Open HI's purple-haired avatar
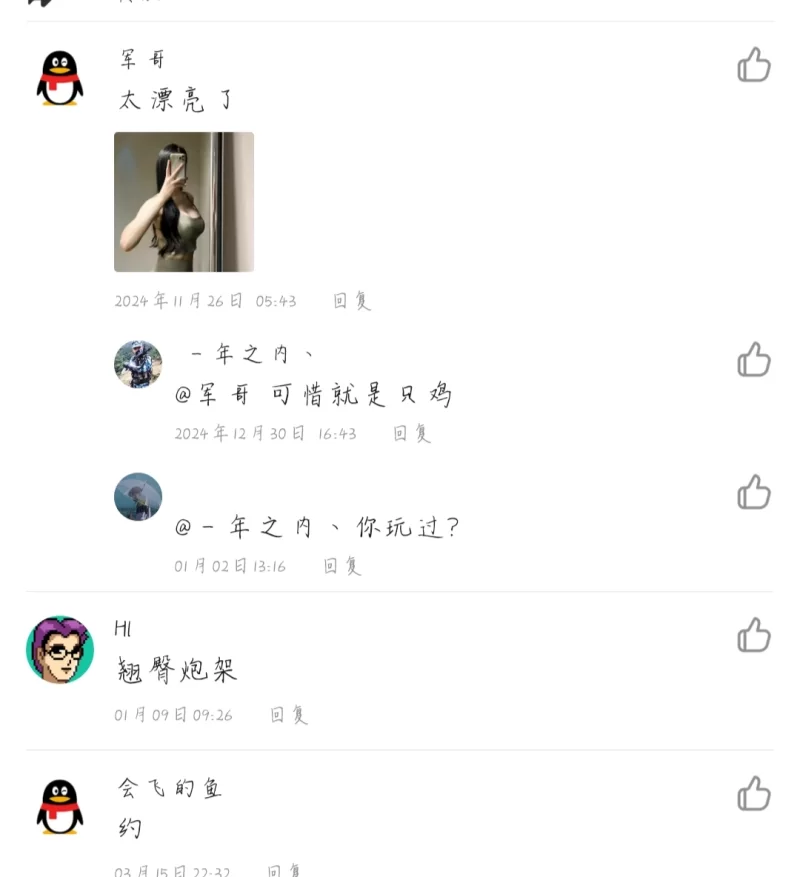 tap(57, 648)
